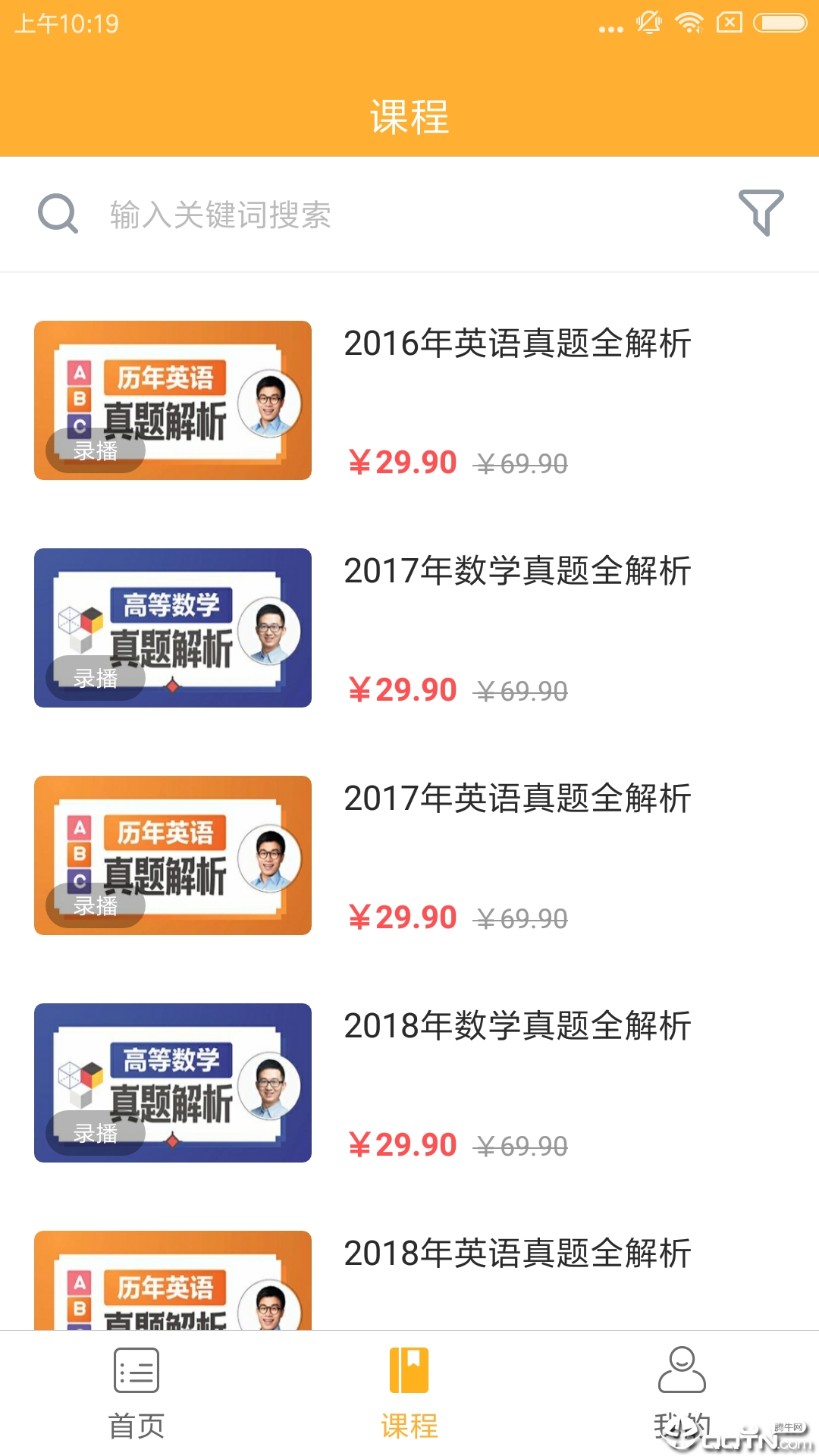Open 2017年数学真题全解析 course
This screenshot has width=819, height=1456.
[517, 571]
